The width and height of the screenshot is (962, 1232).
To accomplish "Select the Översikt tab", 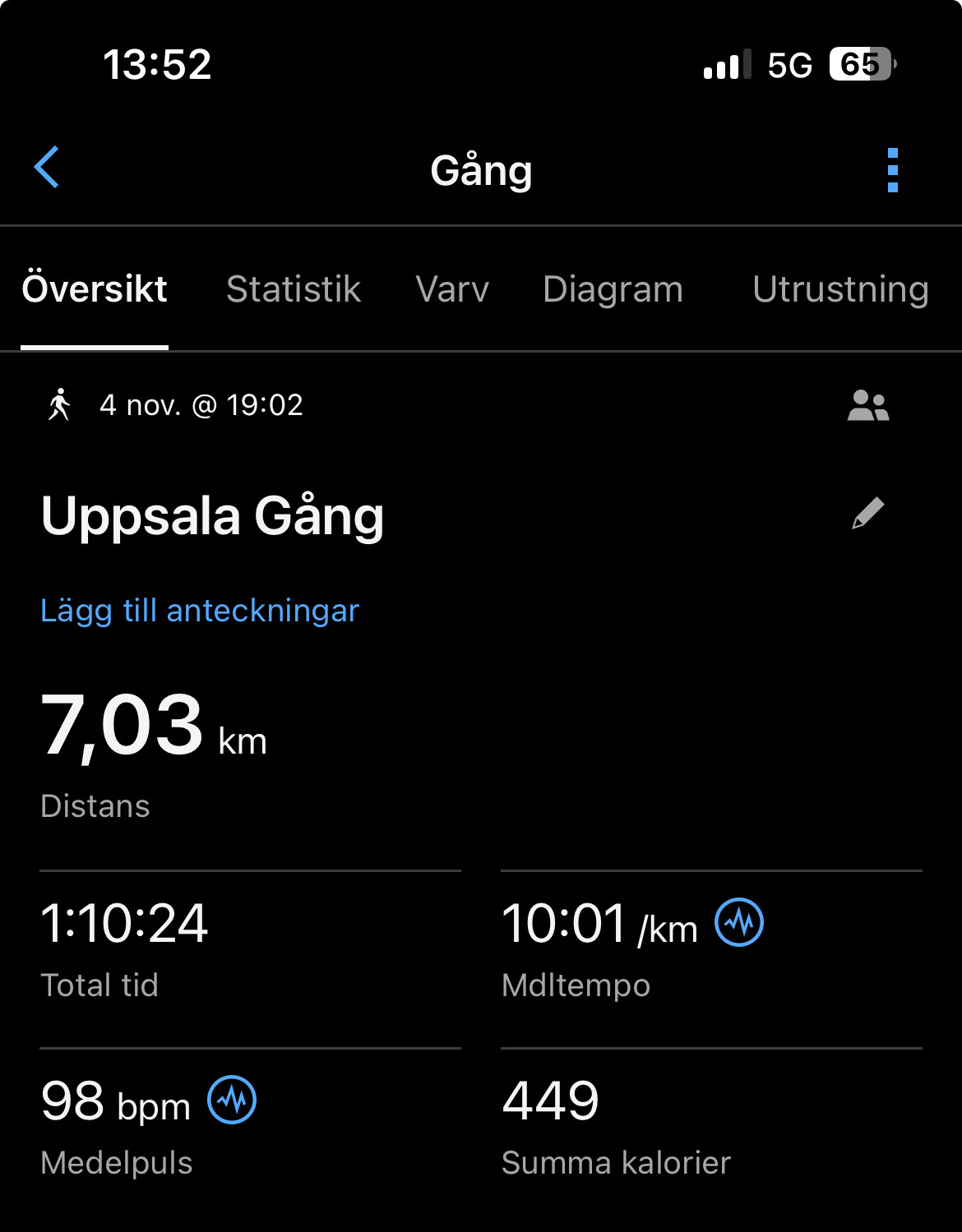I will click(95, 289).
